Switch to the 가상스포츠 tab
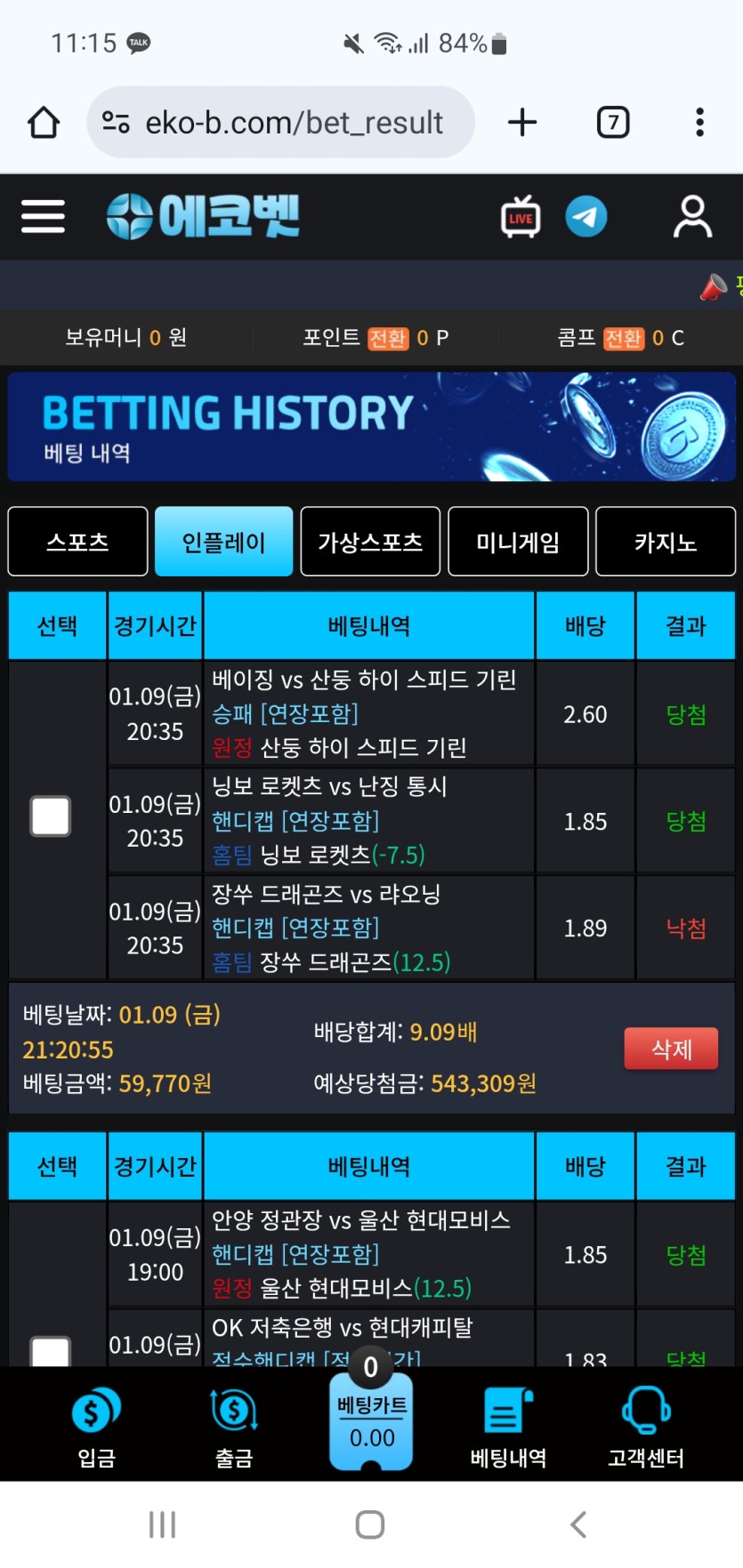 (x=370, y=542)
